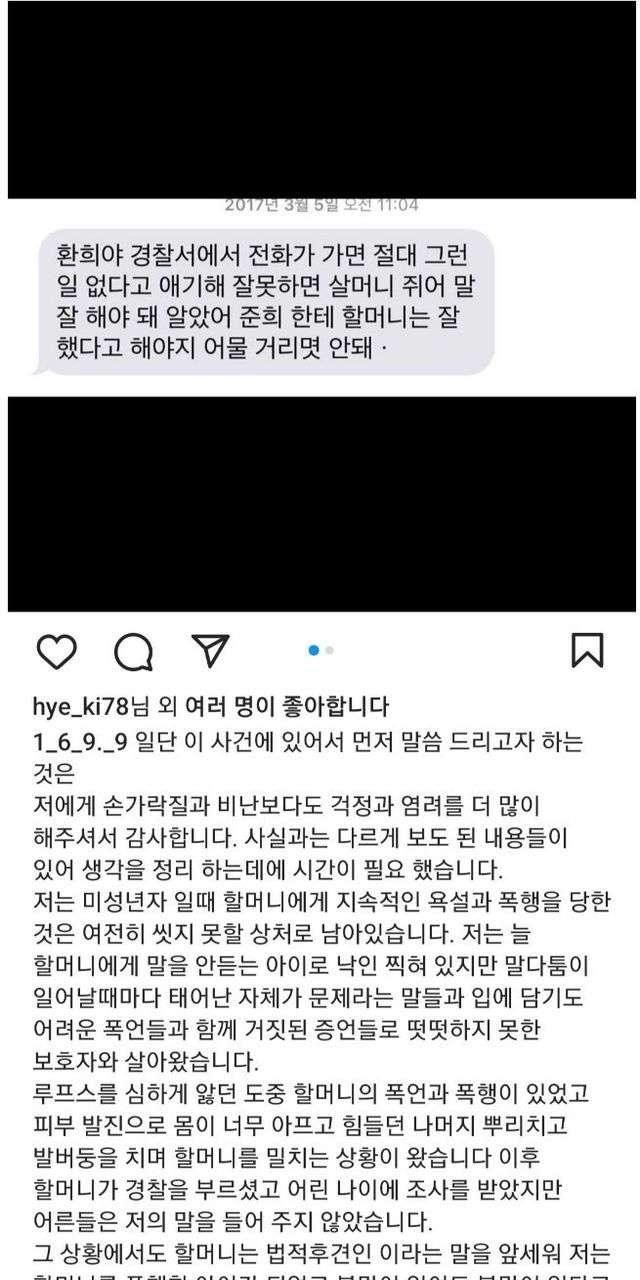
Task: Save the post with the bookmark icon
Action: pos(587,650)
